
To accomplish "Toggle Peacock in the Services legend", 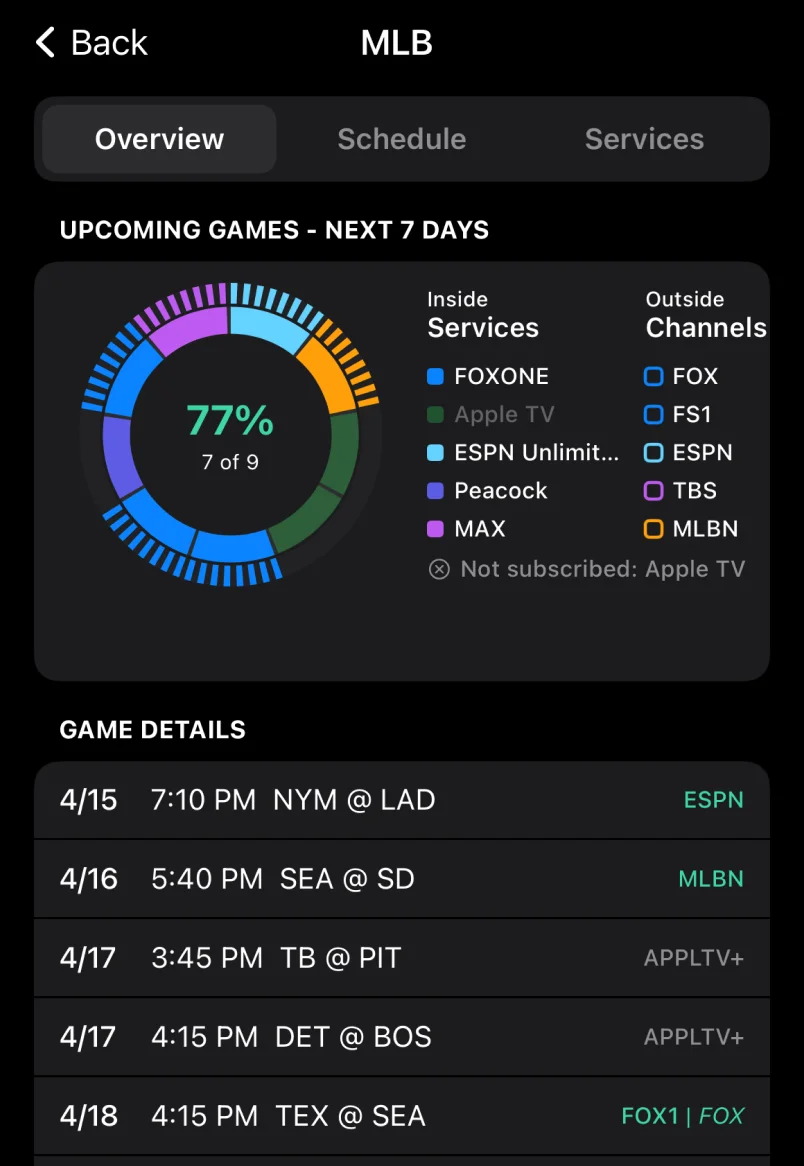I will click(x=436, y=490).
